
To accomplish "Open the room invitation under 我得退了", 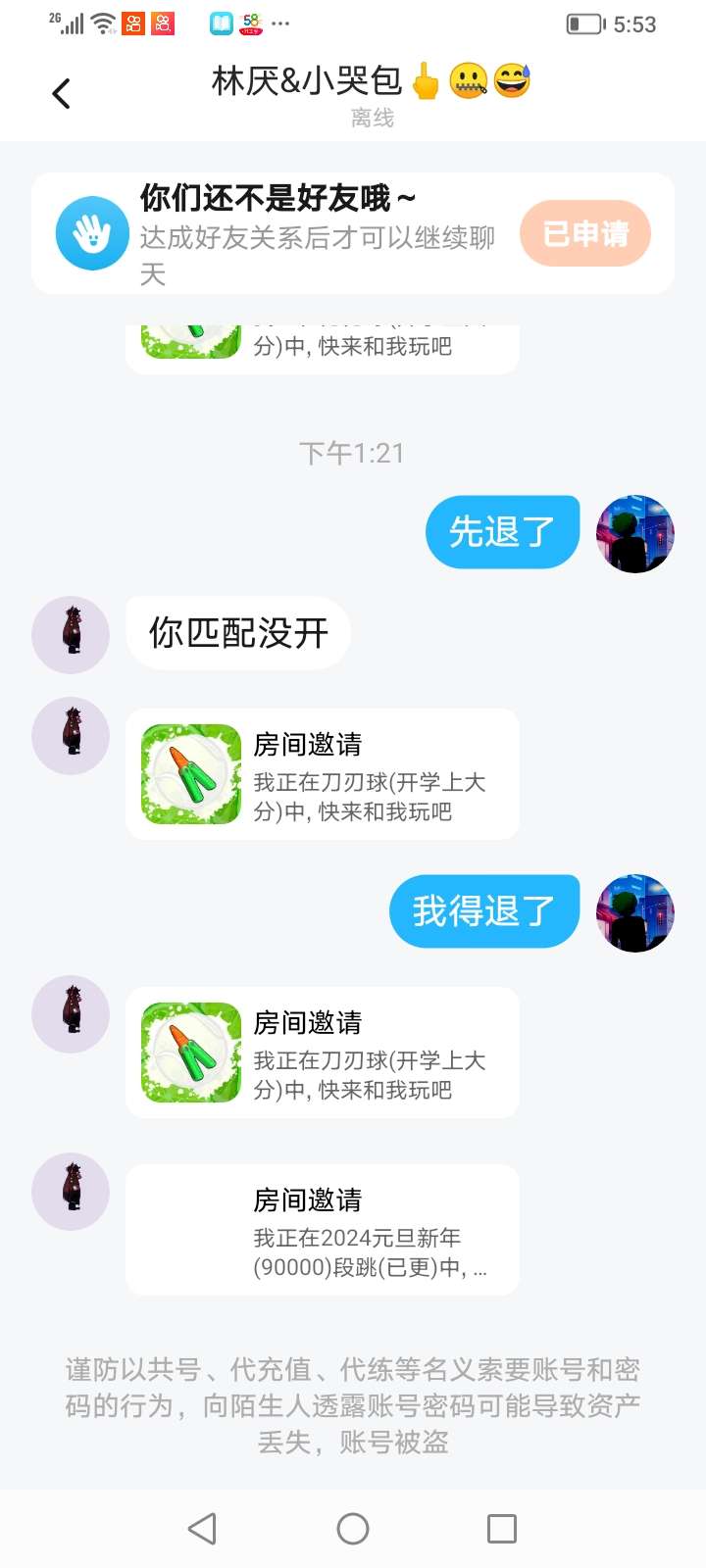I will [x=323, y=1053].
